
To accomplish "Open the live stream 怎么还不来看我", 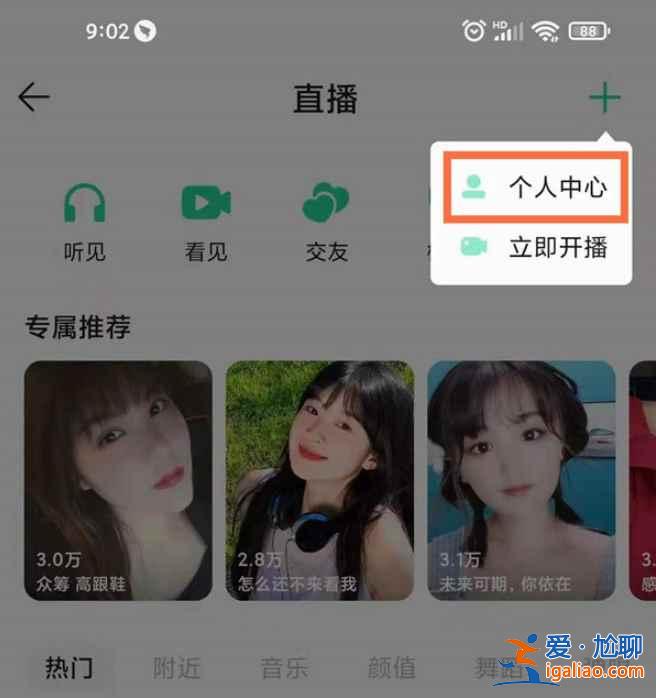I will click(320, 480).
